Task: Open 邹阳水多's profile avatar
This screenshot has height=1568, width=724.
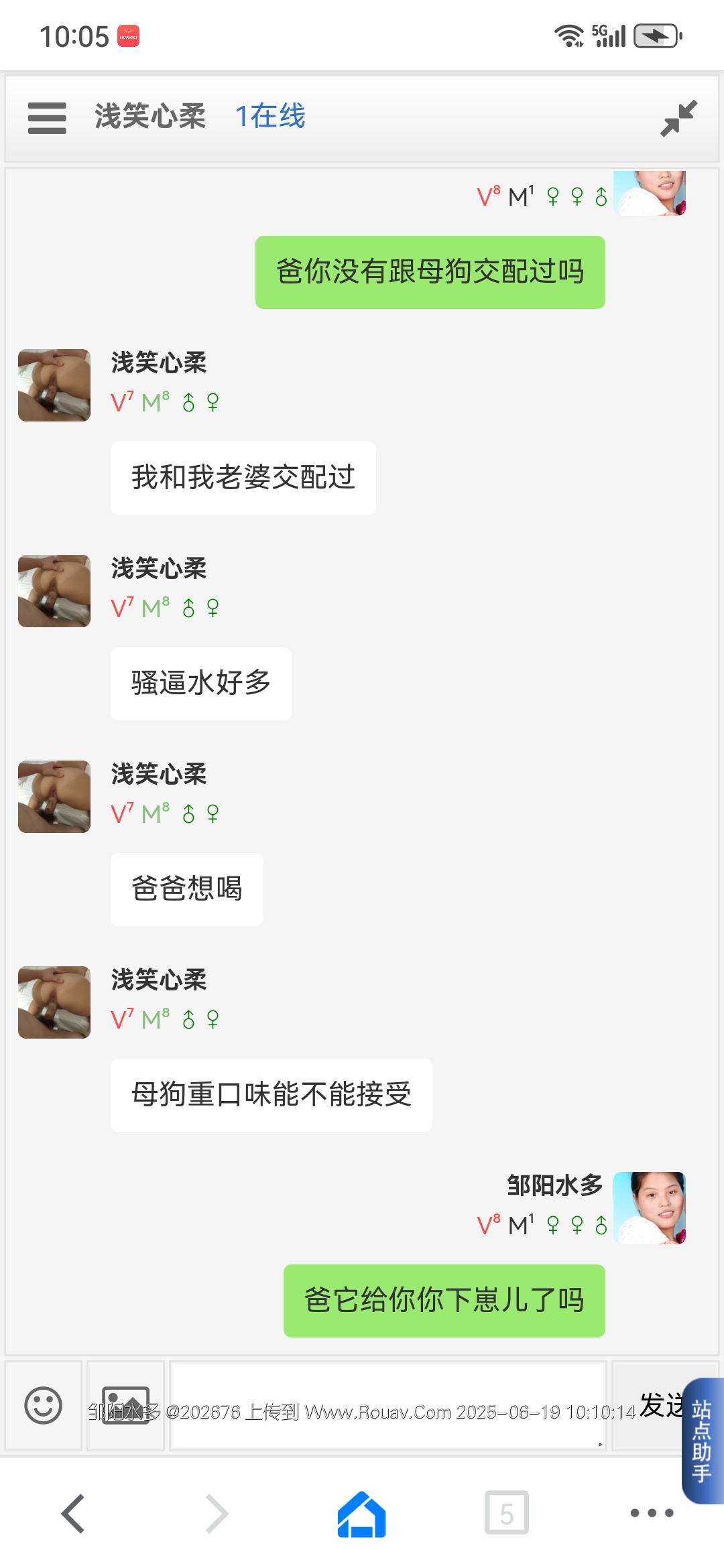Action: pos(649,1207)
